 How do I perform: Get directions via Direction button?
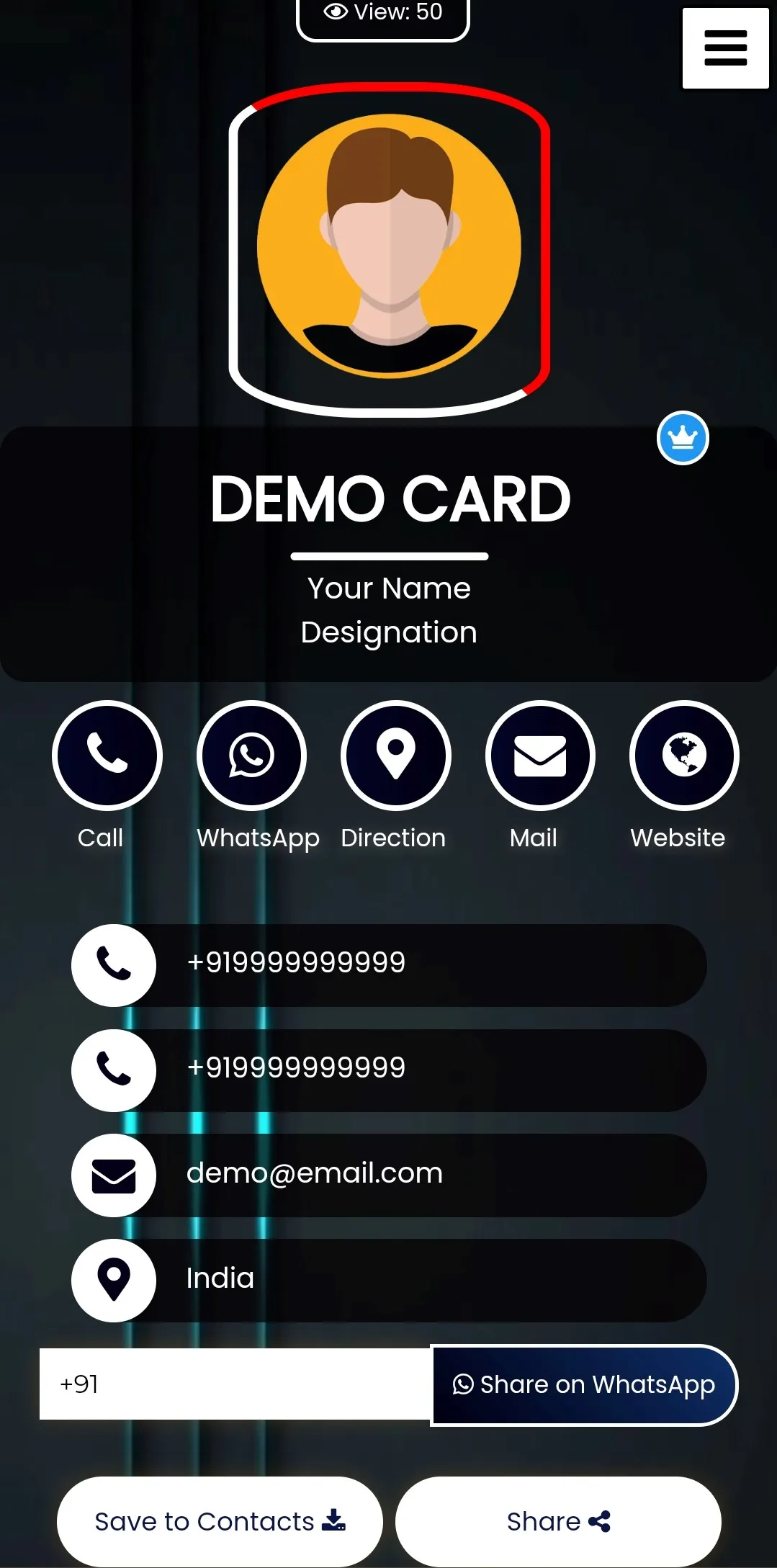395,756
